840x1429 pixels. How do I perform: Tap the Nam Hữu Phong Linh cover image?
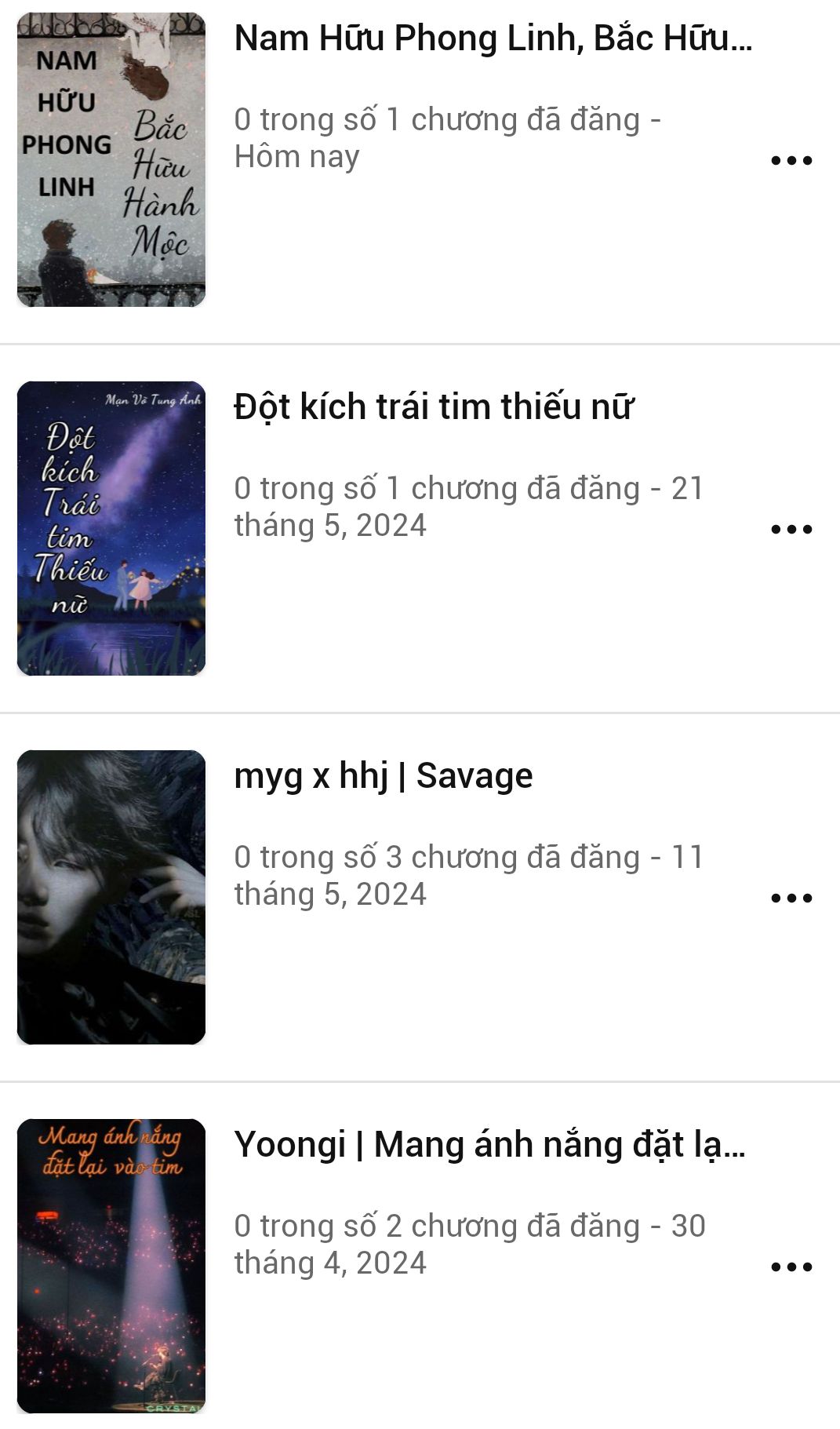pos(111,159)
